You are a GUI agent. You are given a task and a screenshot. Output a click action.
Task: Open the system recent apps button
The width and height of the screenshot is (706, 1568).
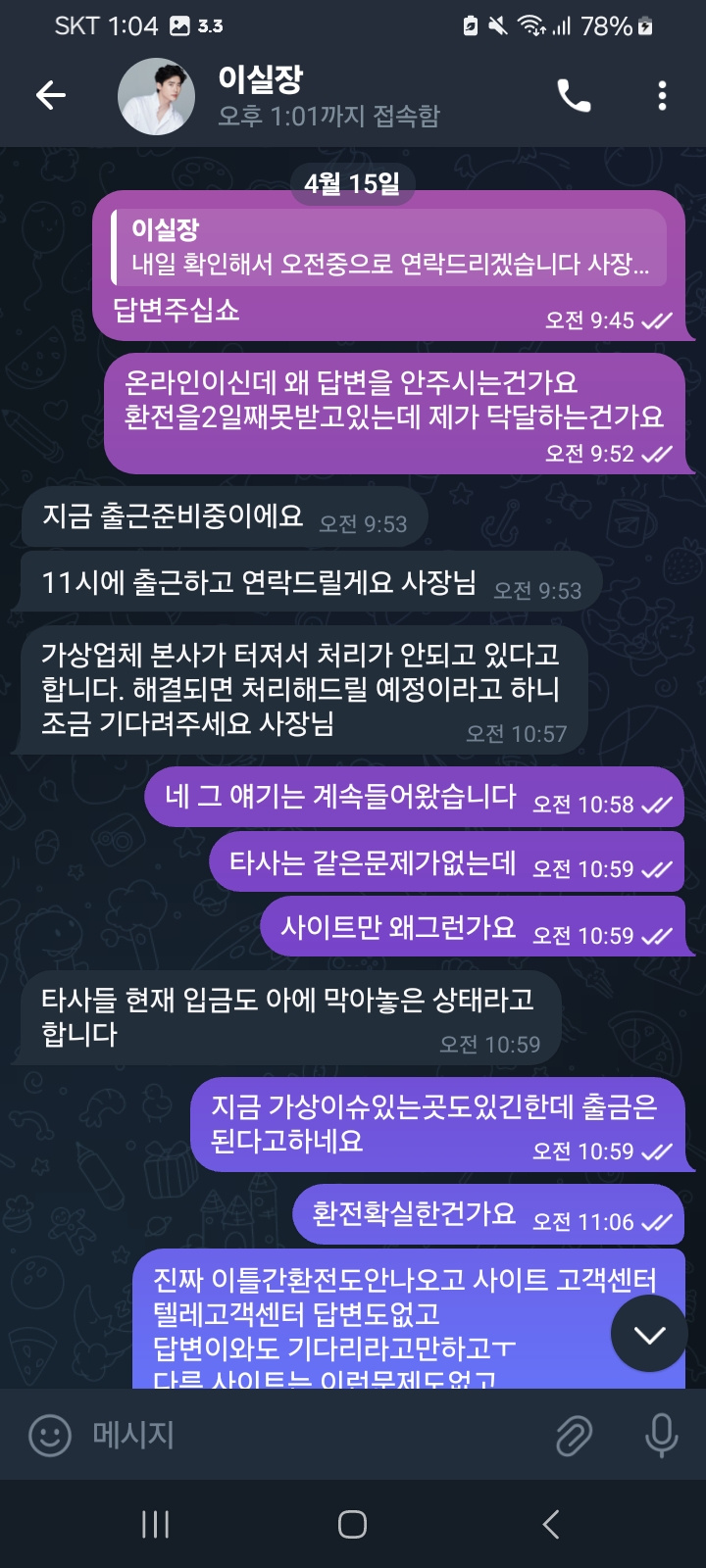156,1524
